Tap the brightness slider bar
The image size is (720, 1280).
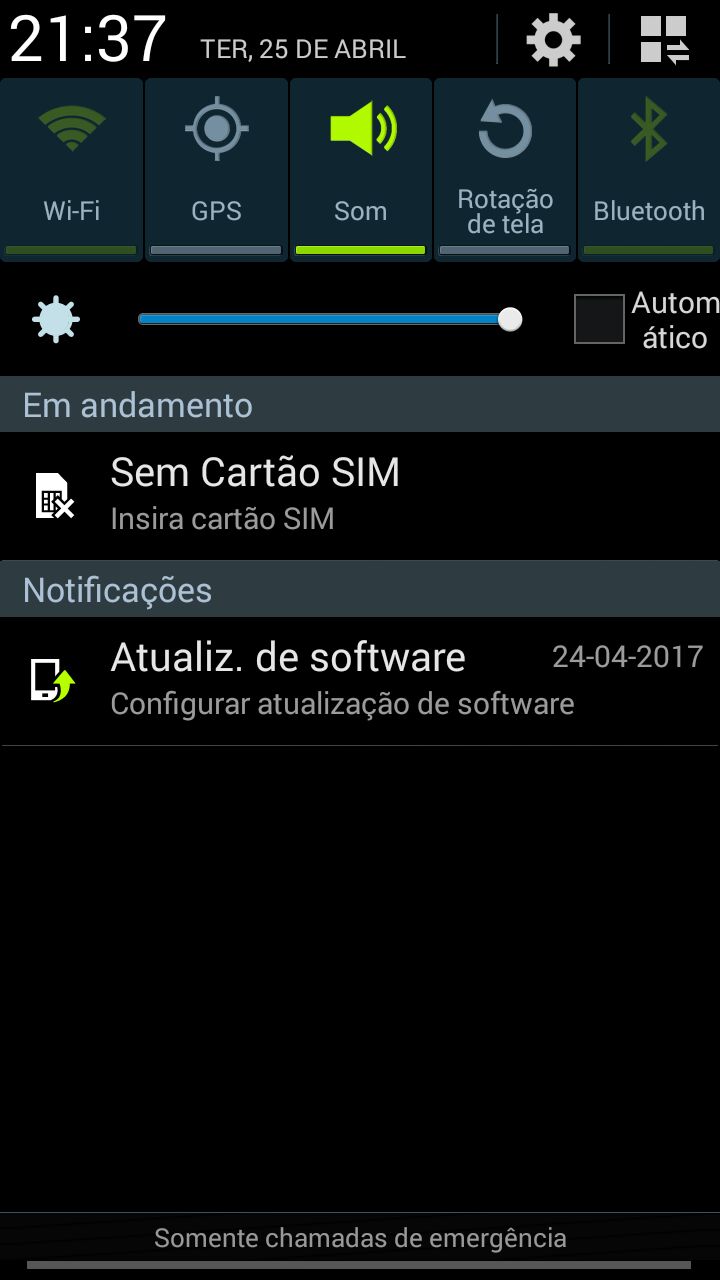(329, 319)
